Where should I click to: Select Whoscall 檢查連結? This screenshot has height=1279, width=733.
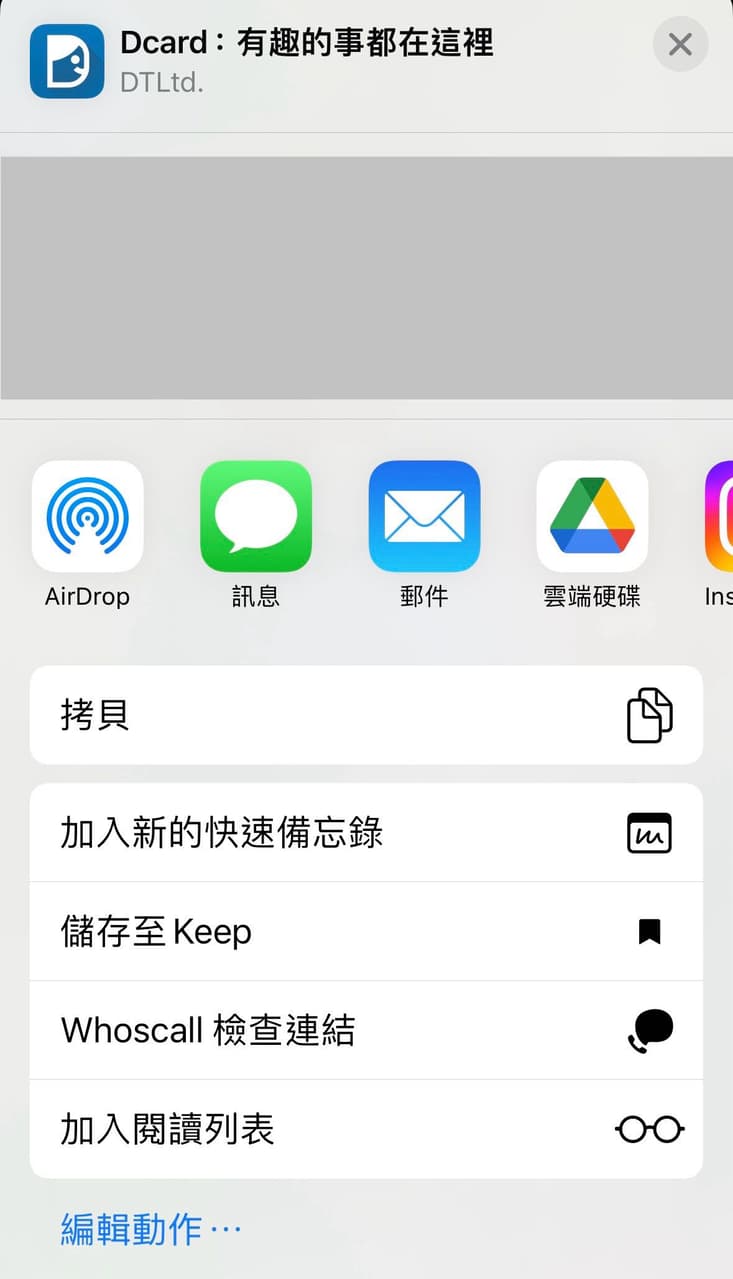click(366, 1030)
